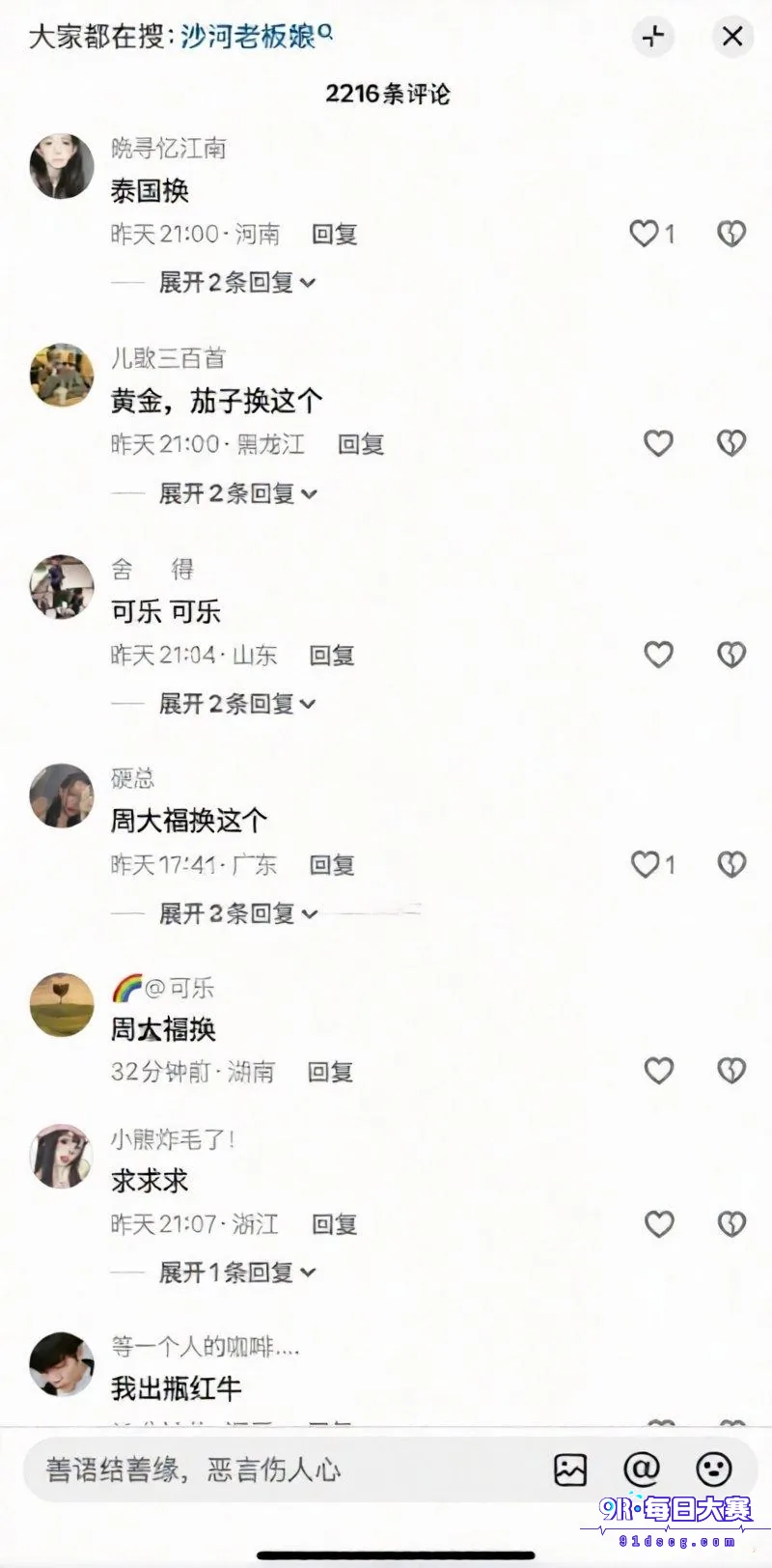Like 舍得's 可乐 可乐 comment
The height and width of the screenshot is (1568, 772).
(x=658, y=655)
